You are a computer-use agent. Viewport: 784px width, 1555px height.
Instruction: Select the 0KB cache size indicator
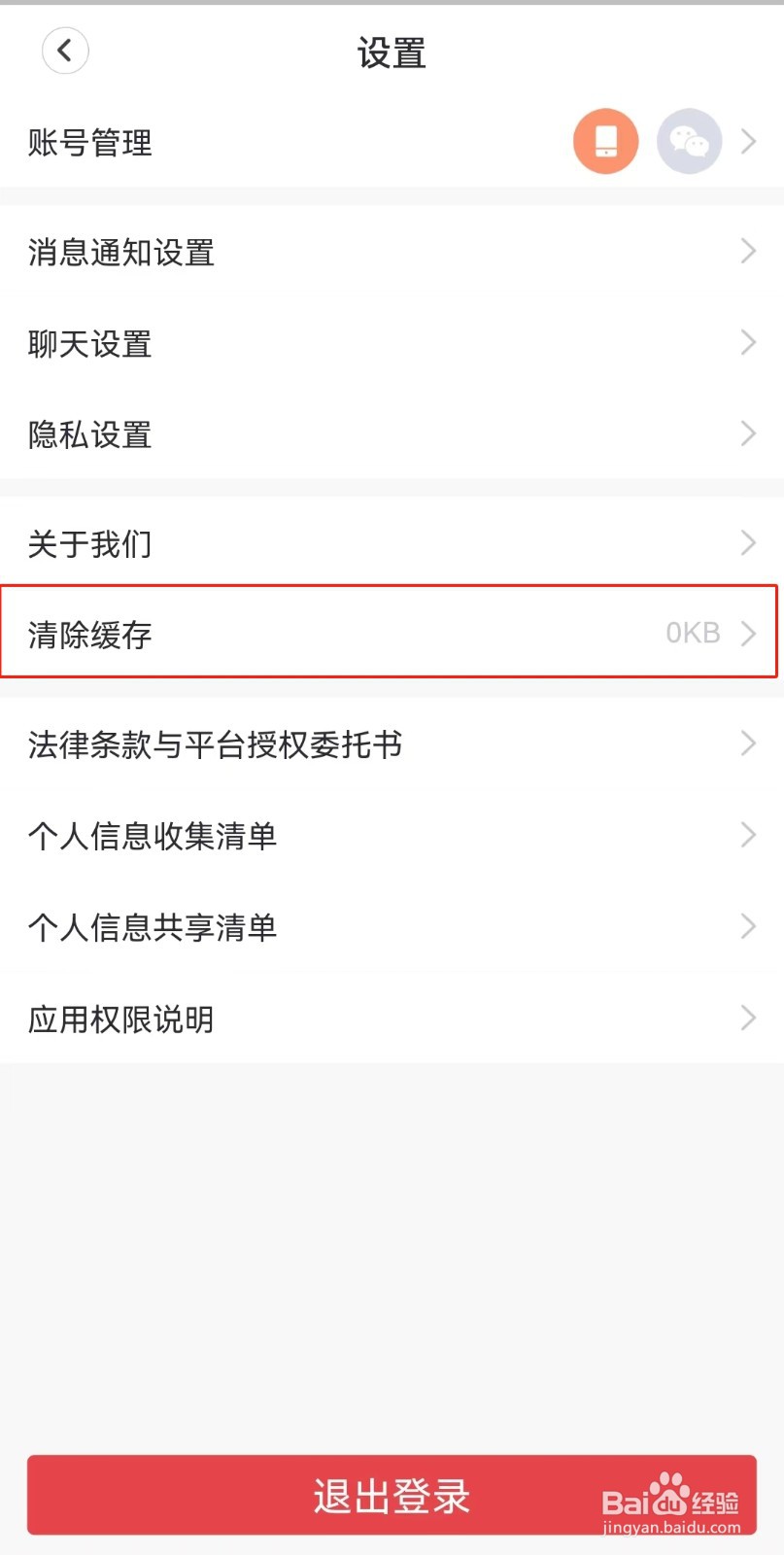click(692, 634)
